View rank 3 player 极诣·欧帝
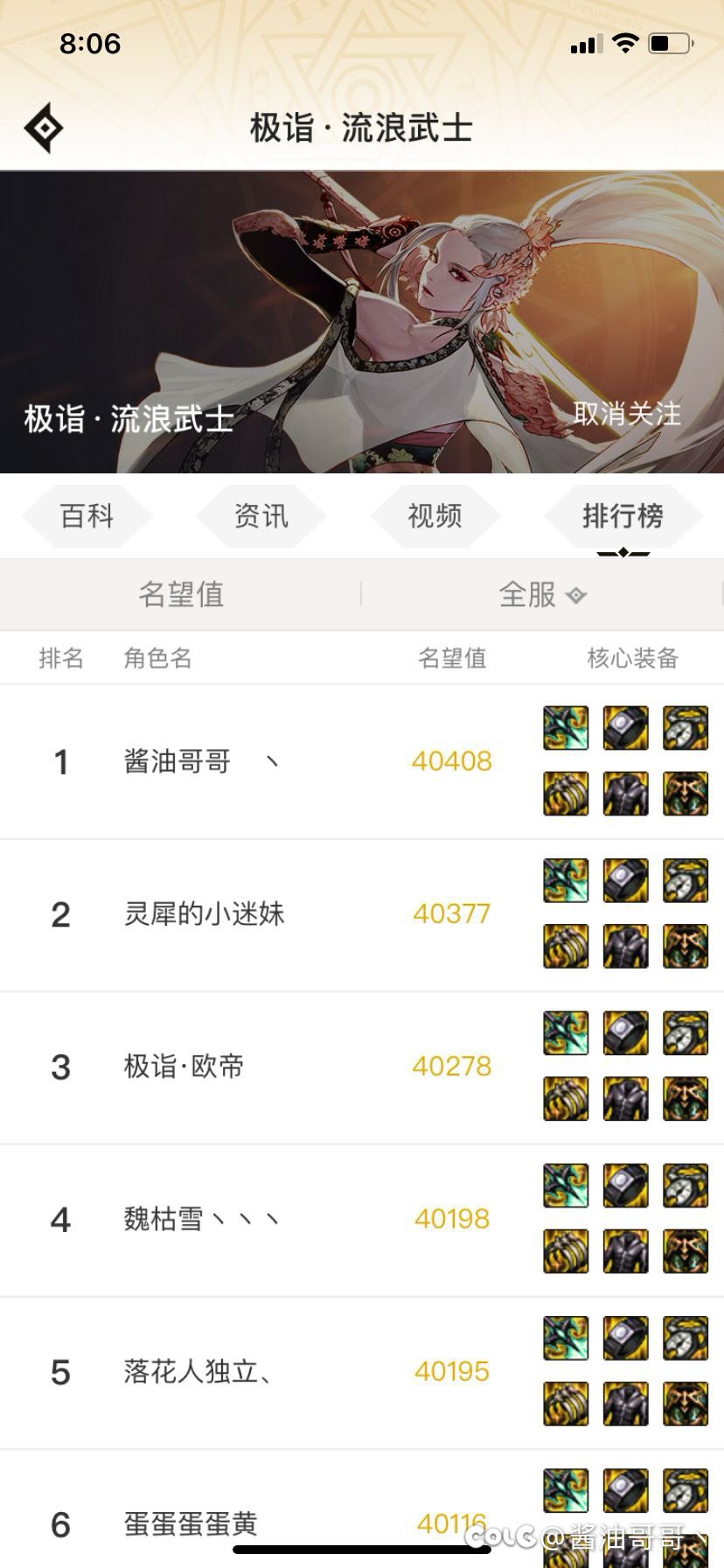This screenshot has width=724, height=1568. click(x=362, y=1067)
